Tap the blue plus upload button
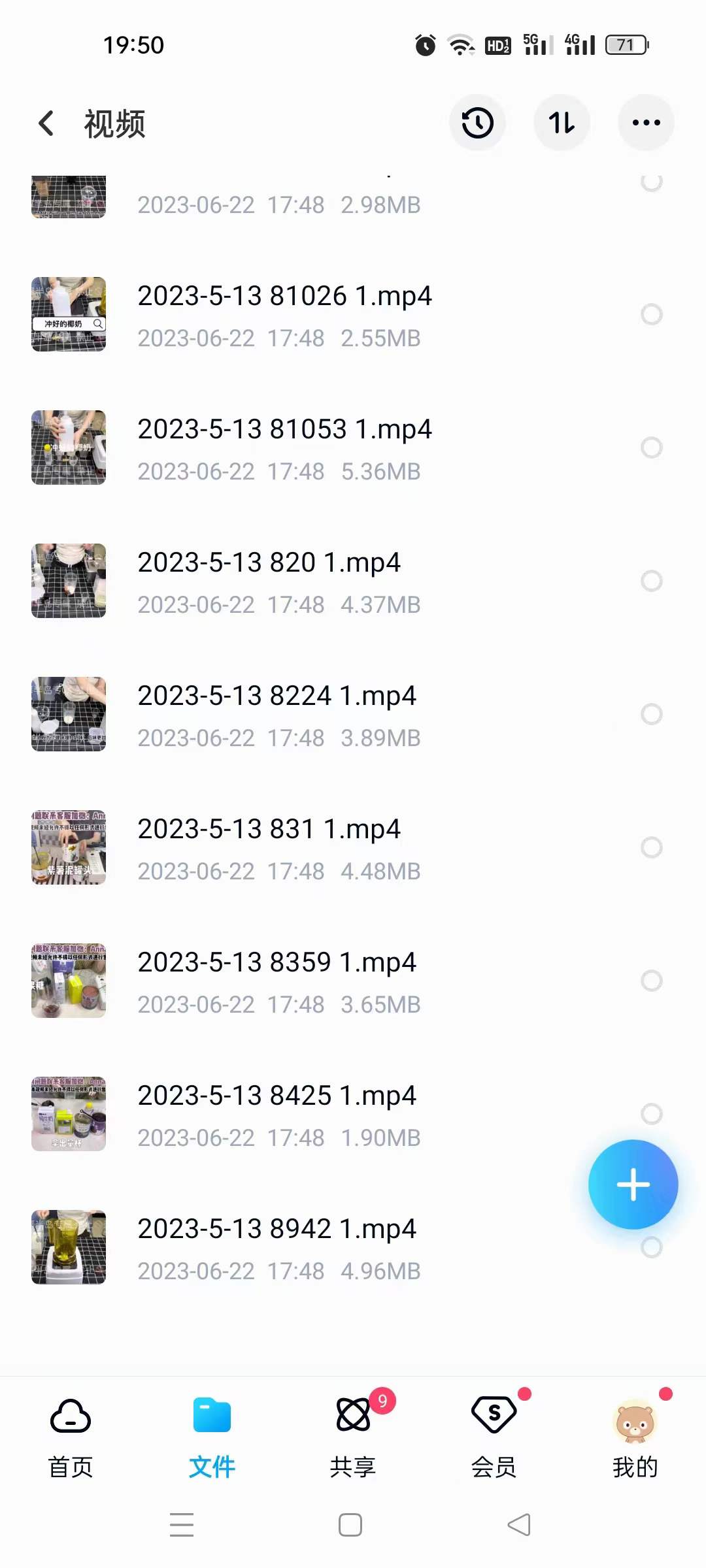This screenshot has height=1568, width=706. point(633,1184)
